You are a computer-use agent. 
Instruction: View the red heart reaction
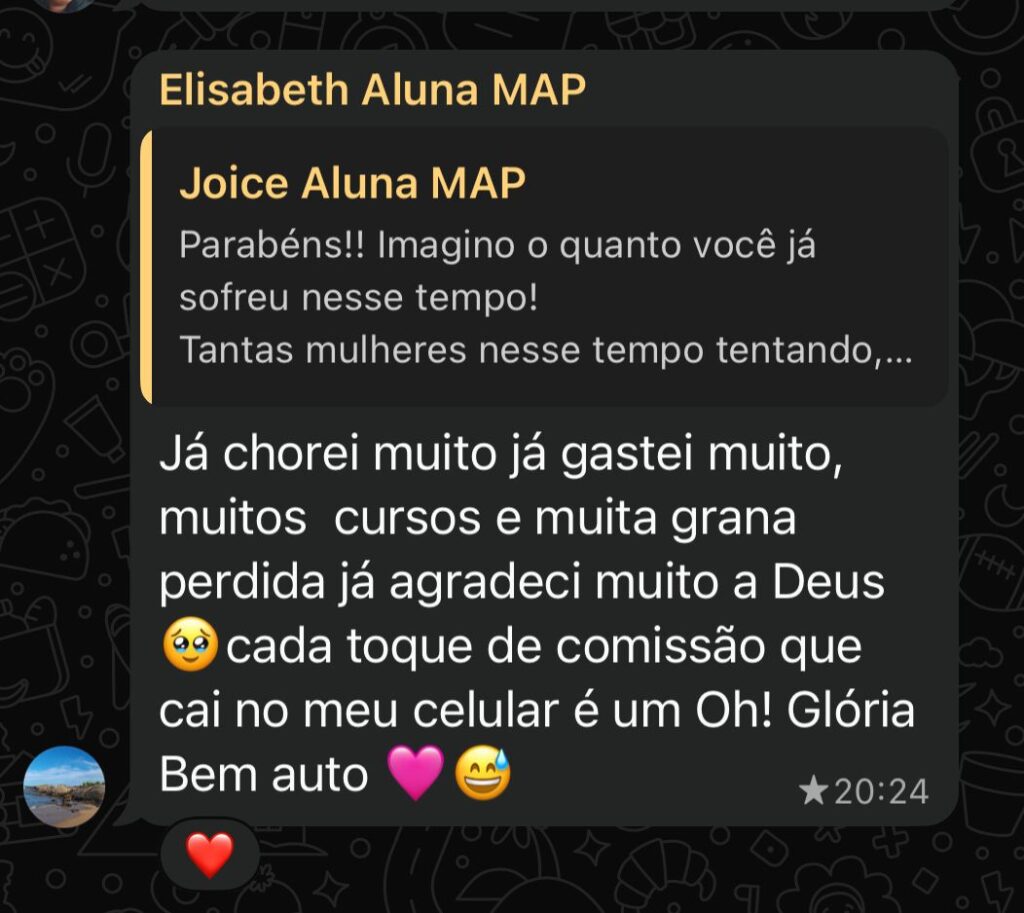click(210, 854)
